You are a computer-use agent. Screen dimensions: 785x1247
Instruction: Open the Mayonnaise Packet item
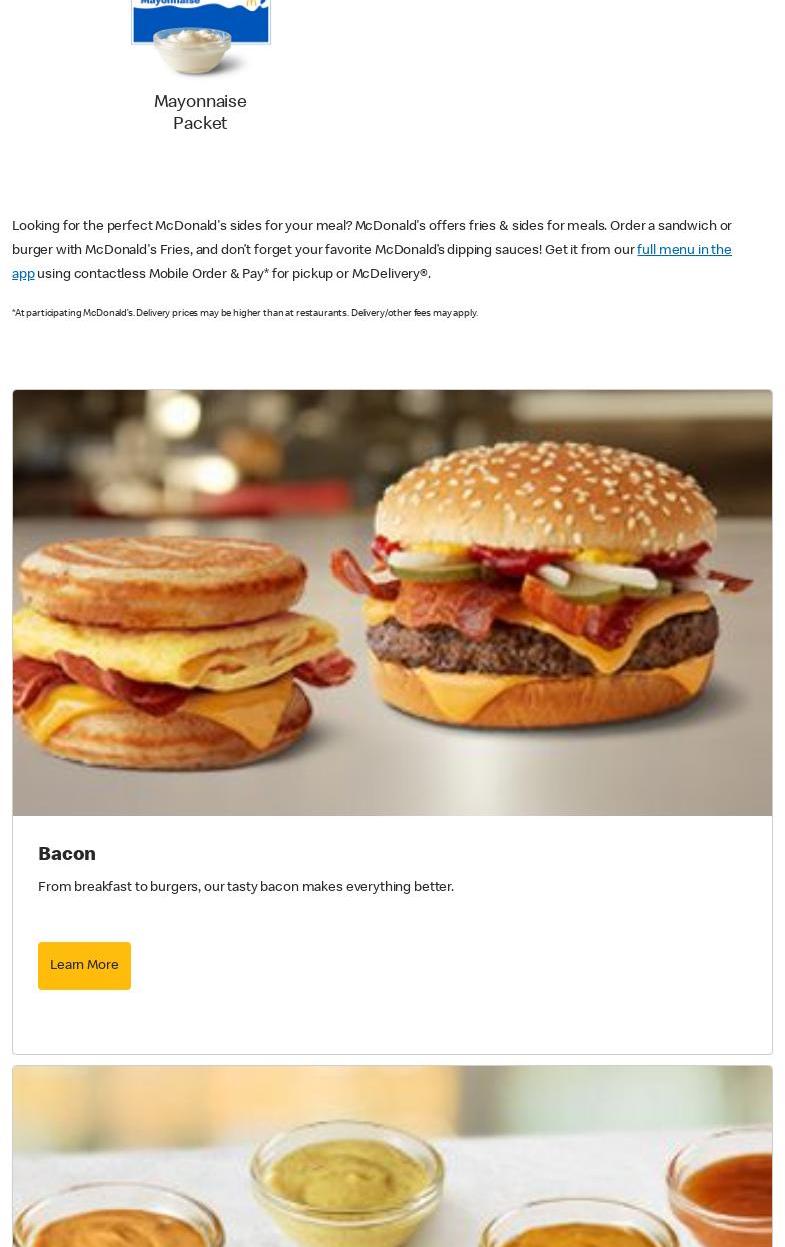pos(200,112)
